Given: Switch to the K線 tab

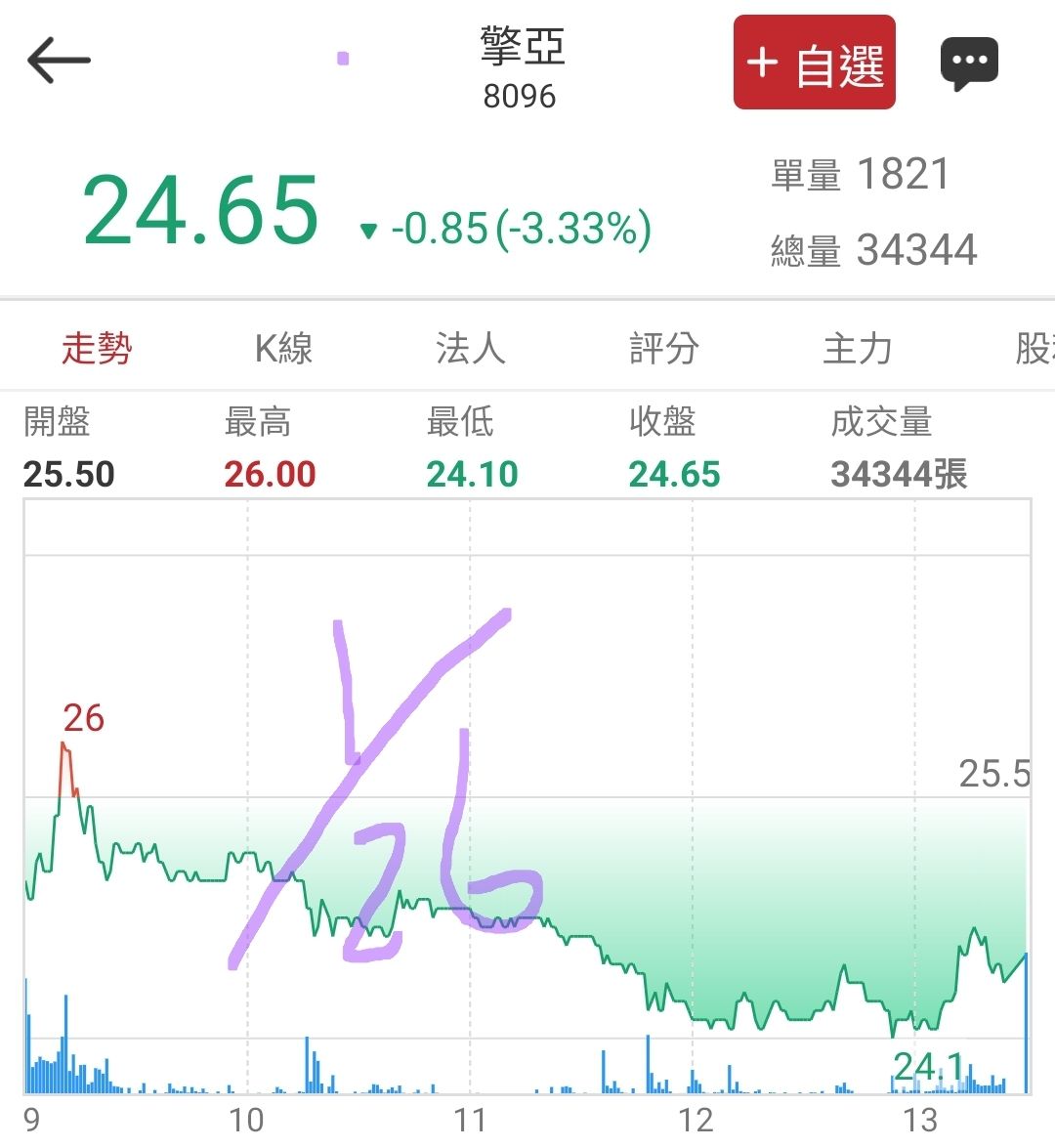Looking at the screenshot, I should click(x=283, y=348).
